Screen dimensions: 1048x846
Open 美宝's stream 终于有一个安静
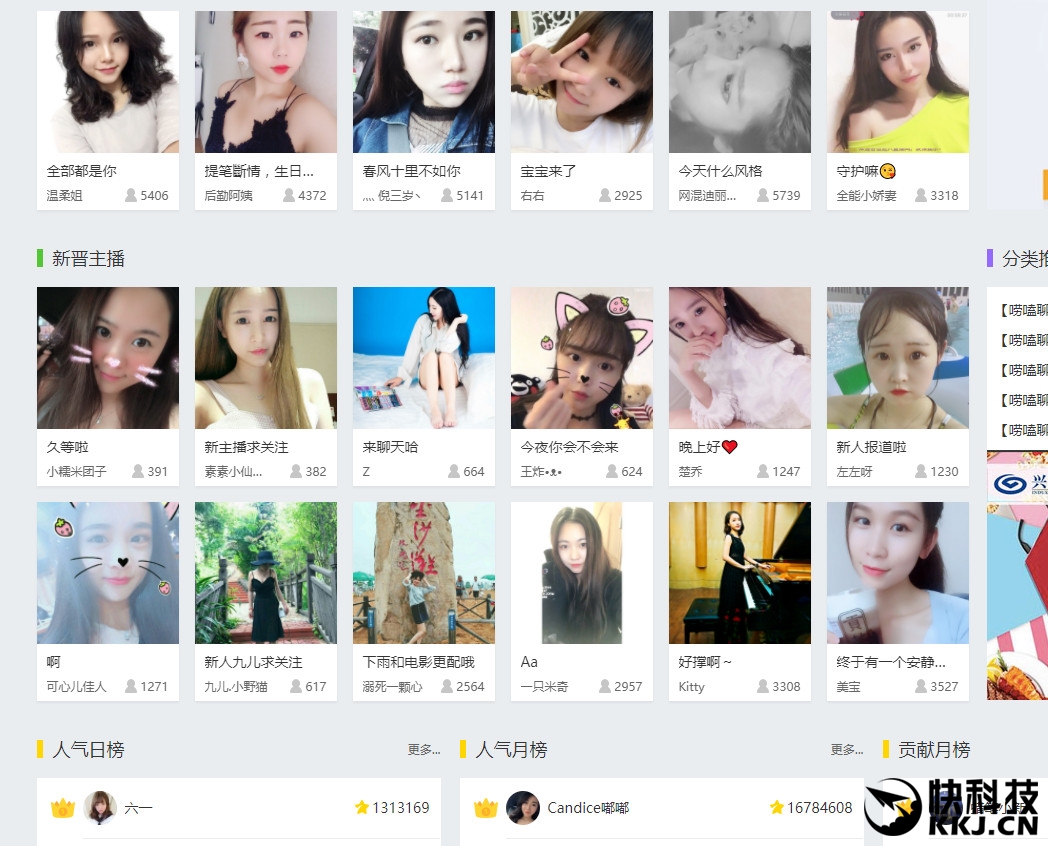point(898,573)
